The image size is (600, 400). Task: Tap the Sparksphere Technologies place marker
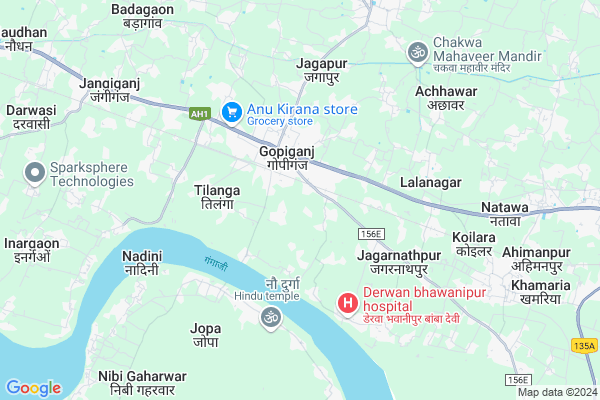pyautogui.click(x=36, y=174)
